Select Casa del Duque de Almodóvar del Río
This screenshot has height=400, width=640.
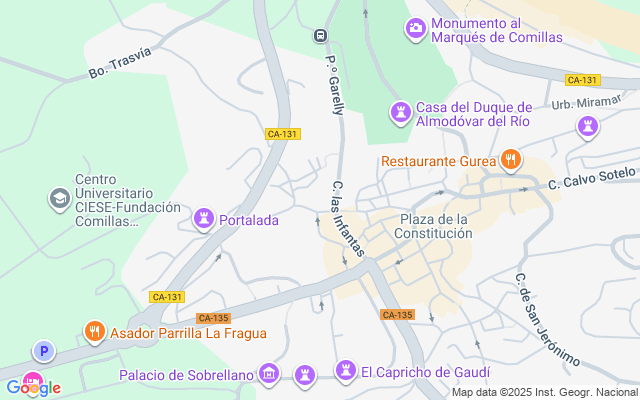coord(401,112)
